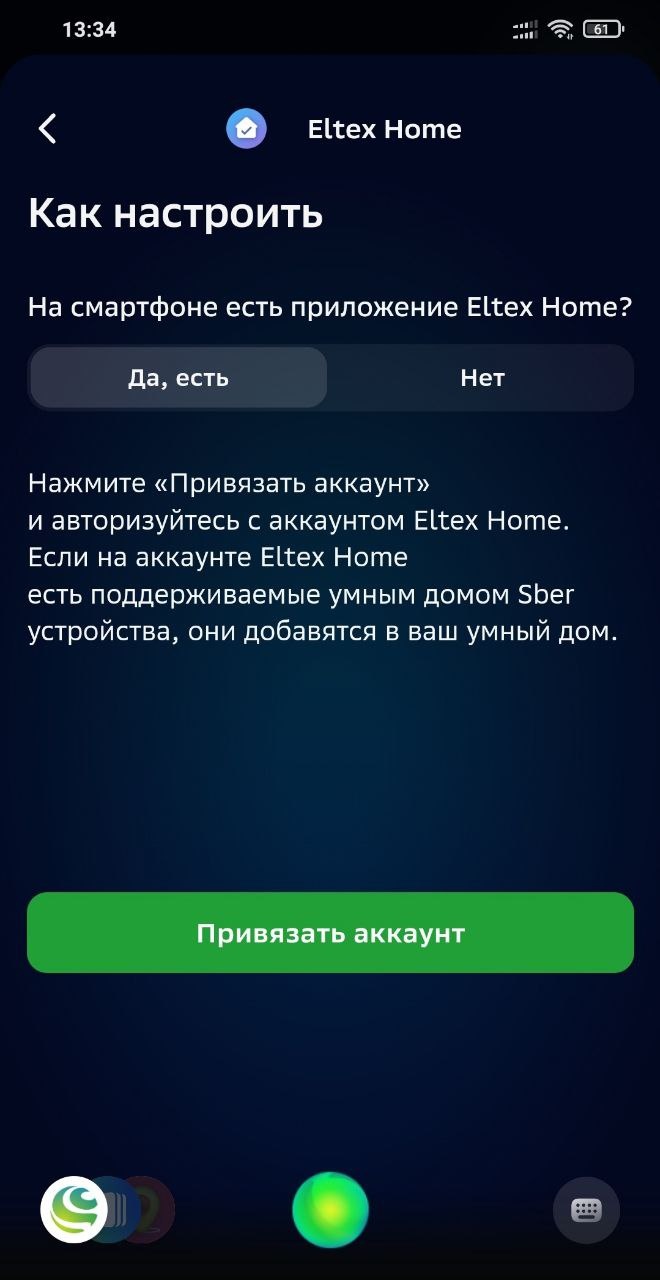Screen dimensions: 660x1280
Task: Open the keyboard input icon
Action: coord(586,1210)
